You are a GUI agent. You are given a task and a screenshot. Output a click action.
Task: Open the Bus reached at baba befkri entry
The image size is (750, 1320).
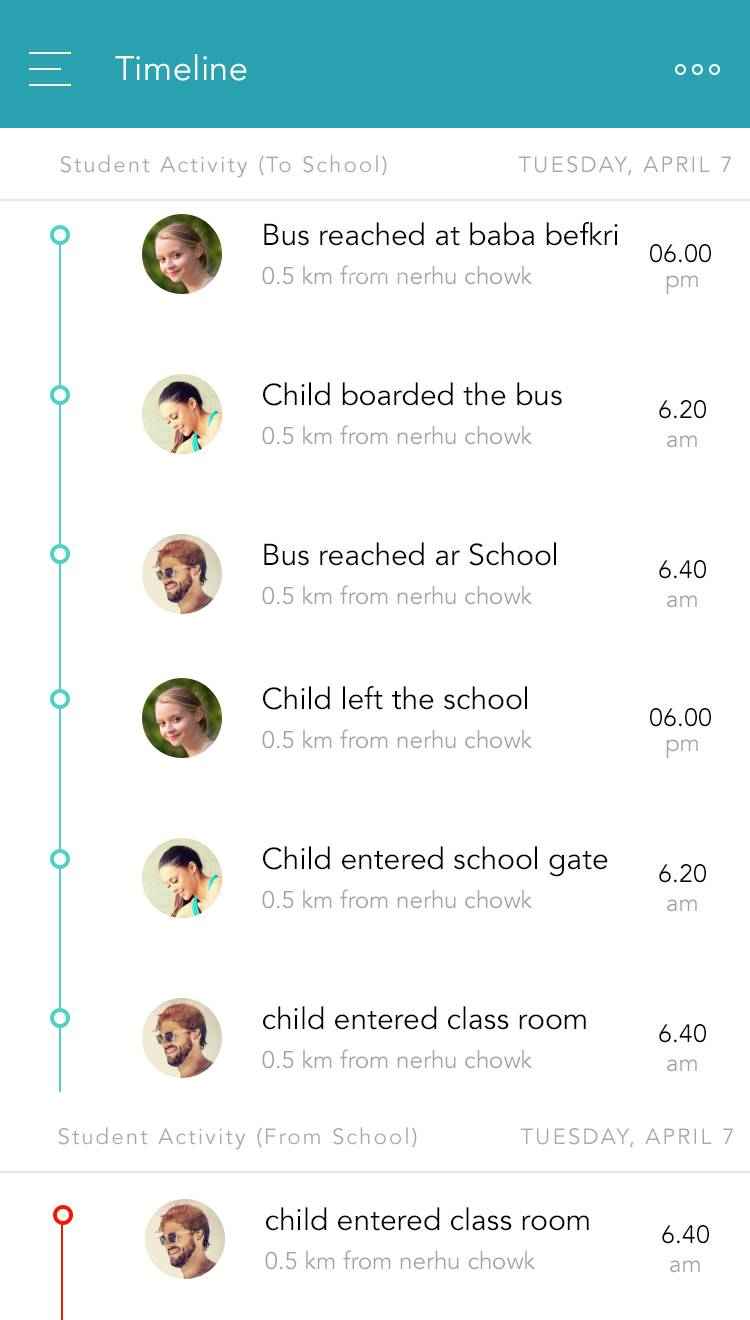point(440,254)
